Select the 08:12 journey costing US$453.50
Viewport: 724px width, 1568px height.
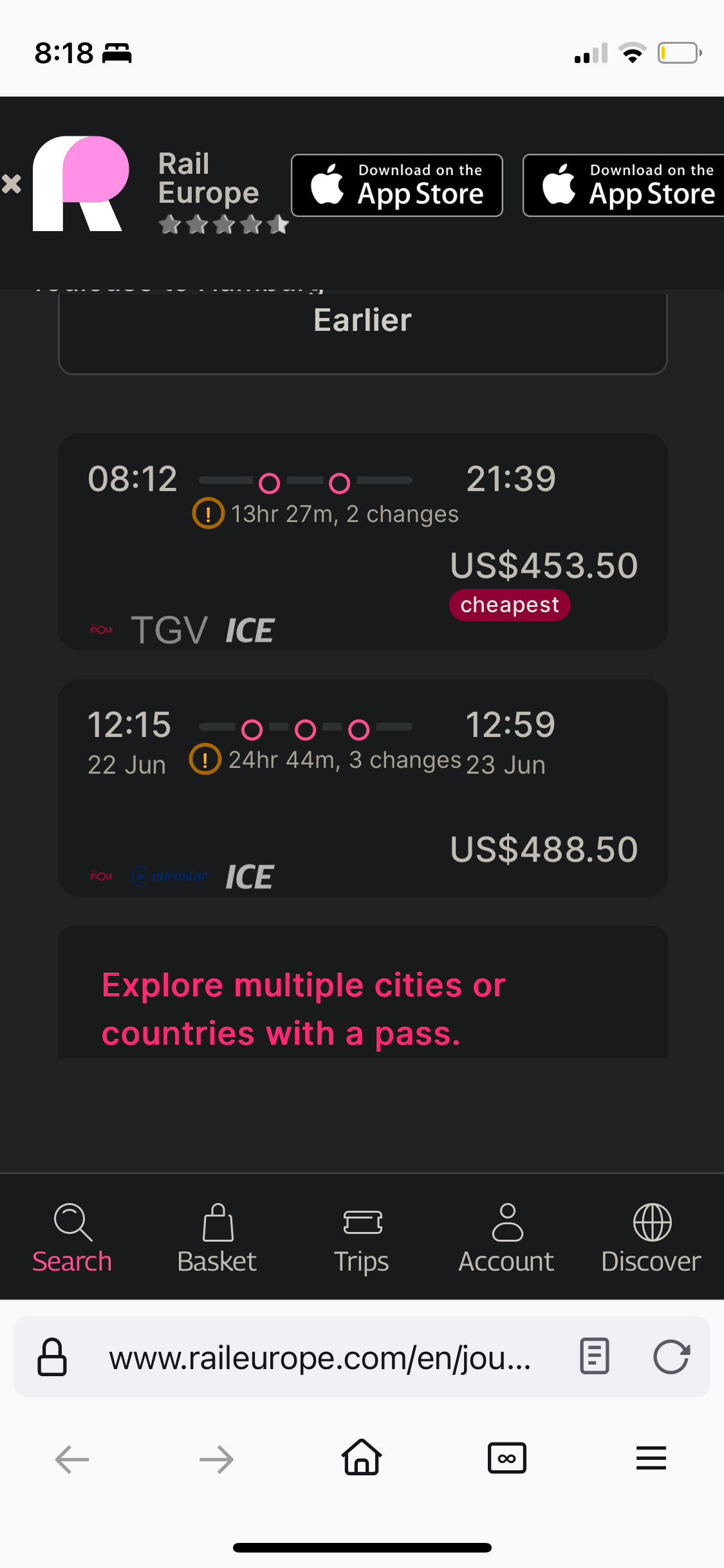[362, 541]
